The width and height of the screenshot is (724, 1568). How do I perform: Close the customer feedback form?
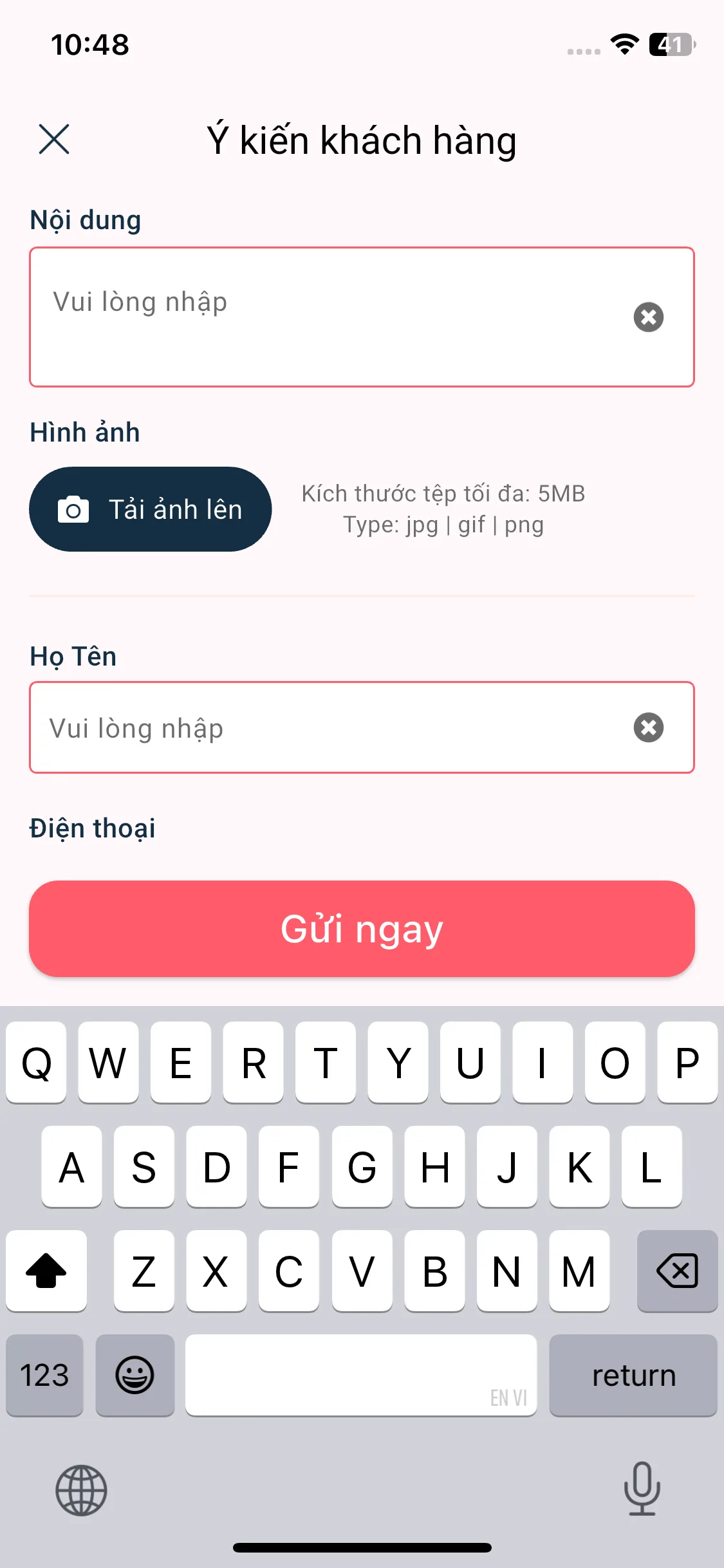(x=54, y=139)
